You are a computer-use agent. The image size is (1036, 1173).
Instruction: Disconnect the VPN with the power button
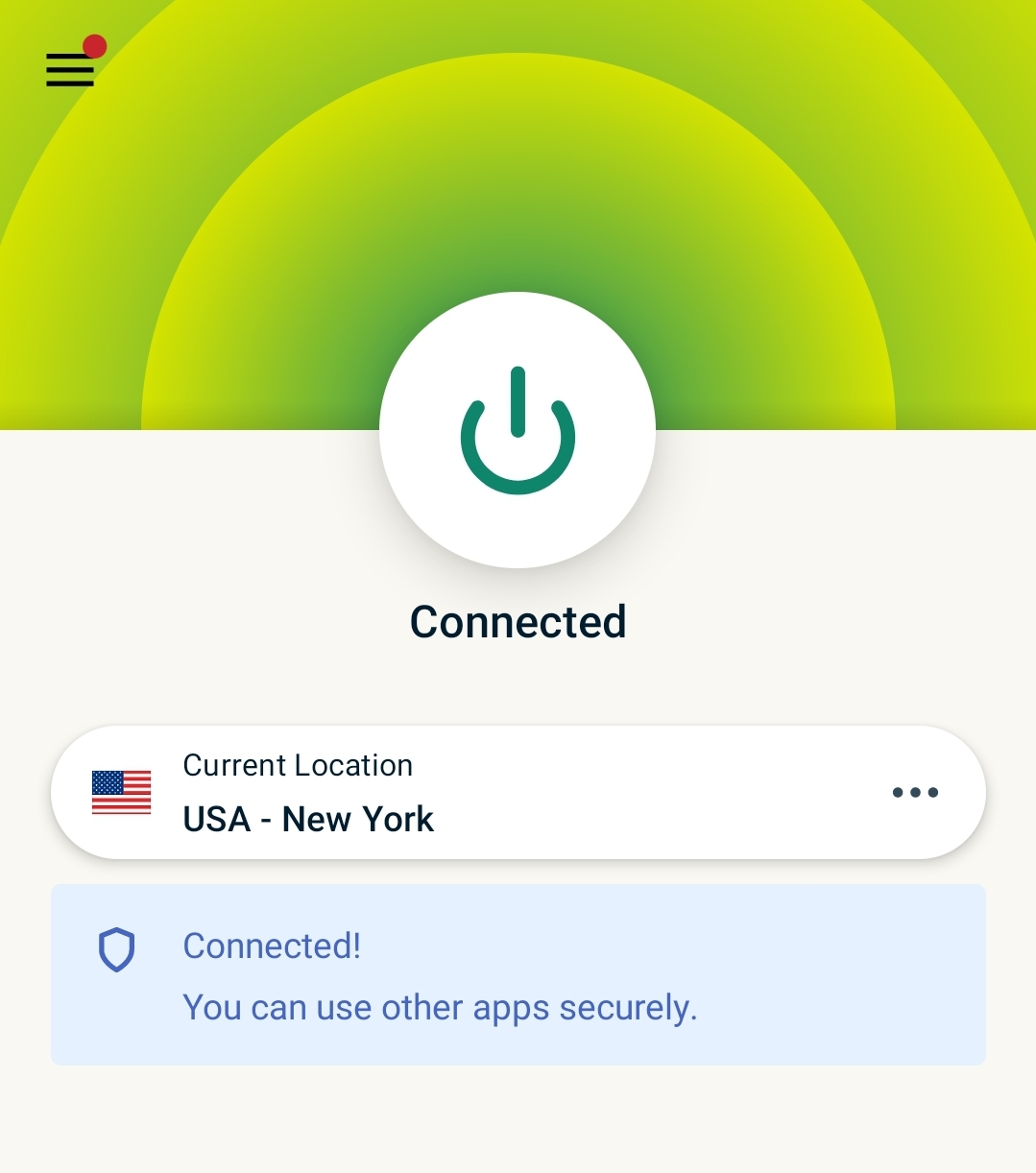pos(518,431)
